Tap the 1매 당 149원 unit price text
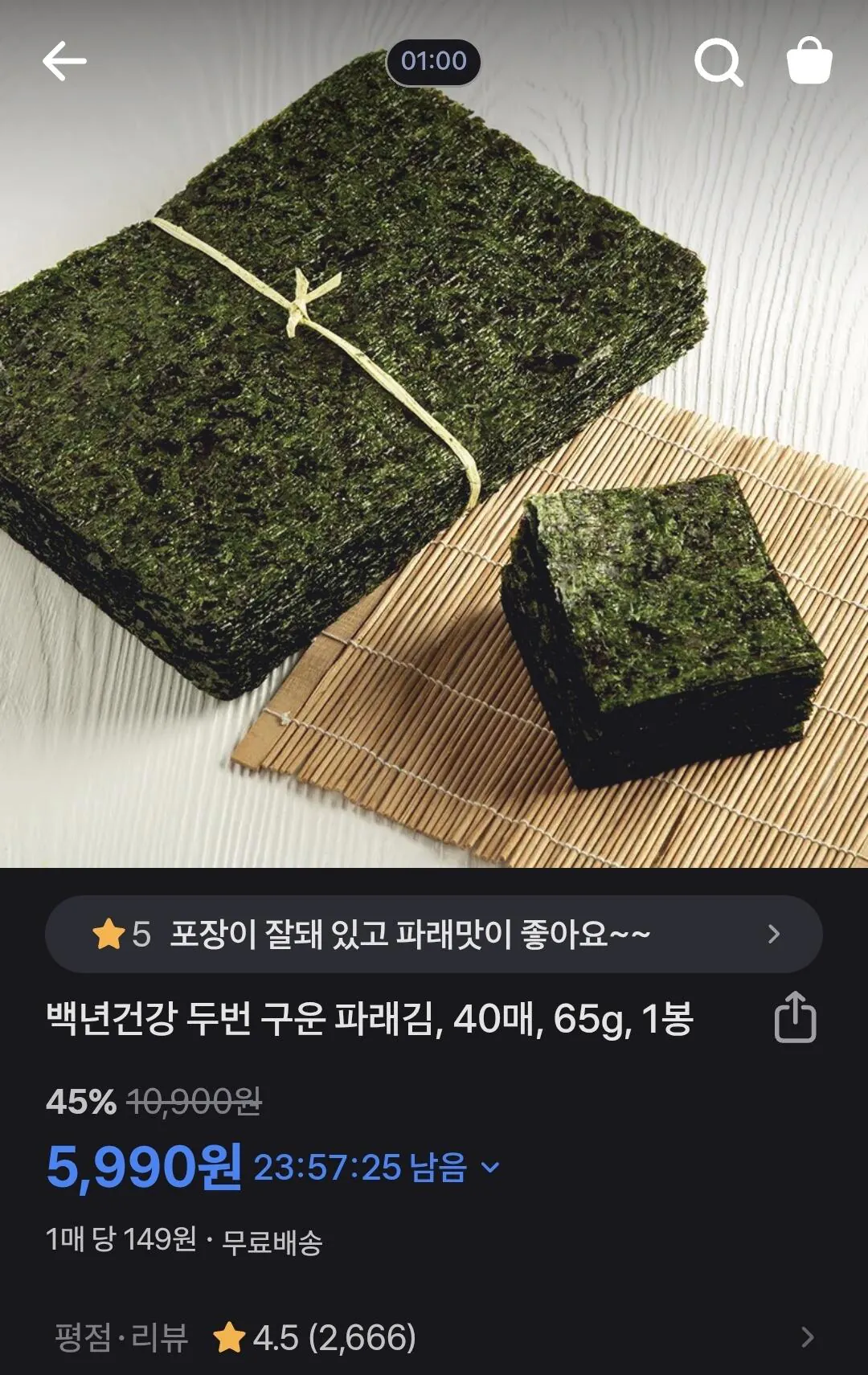868x1375 pixels. [121, 1242]
